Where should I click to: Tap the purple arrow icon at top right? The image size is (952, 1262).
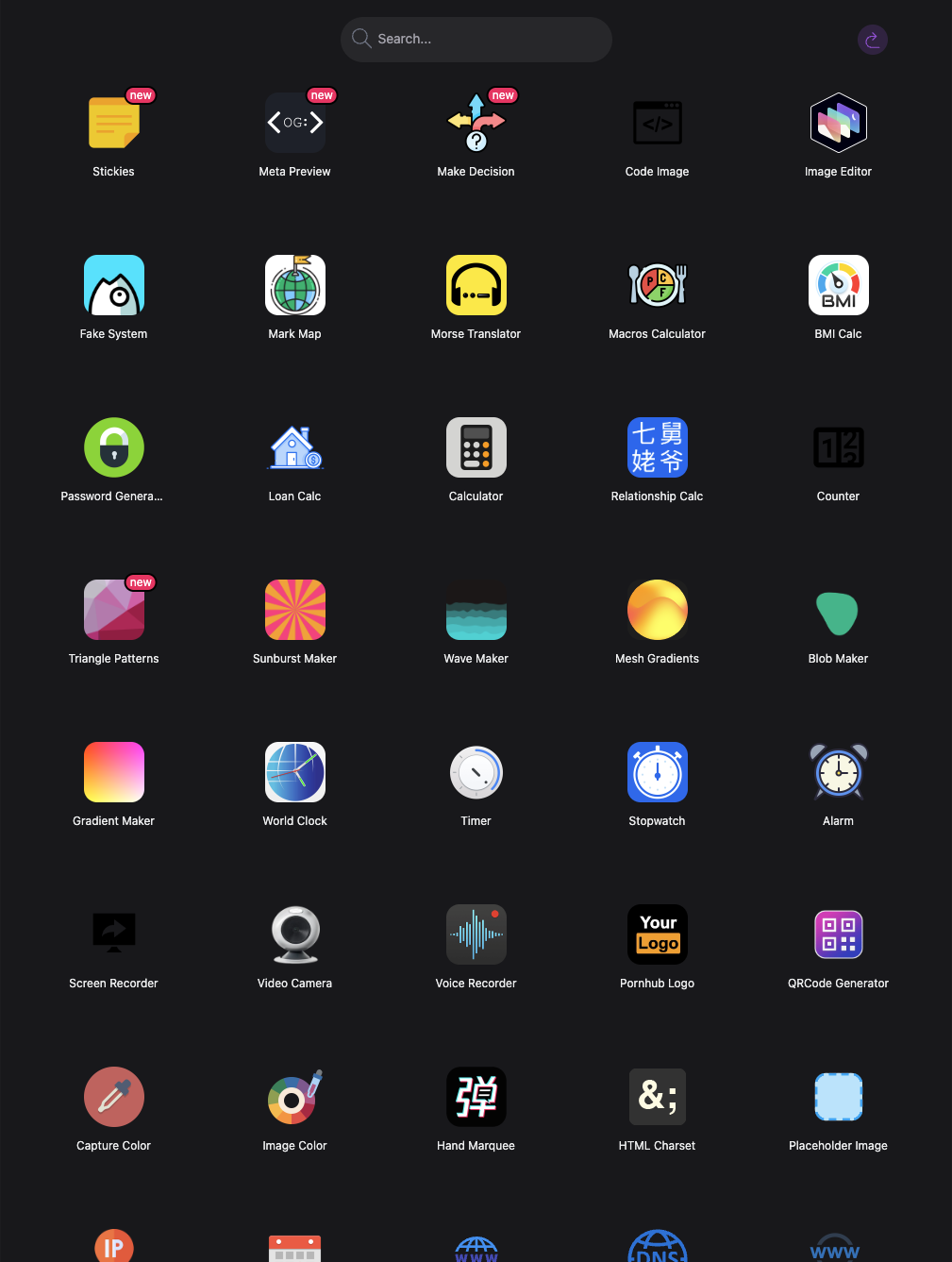(873, 40)
